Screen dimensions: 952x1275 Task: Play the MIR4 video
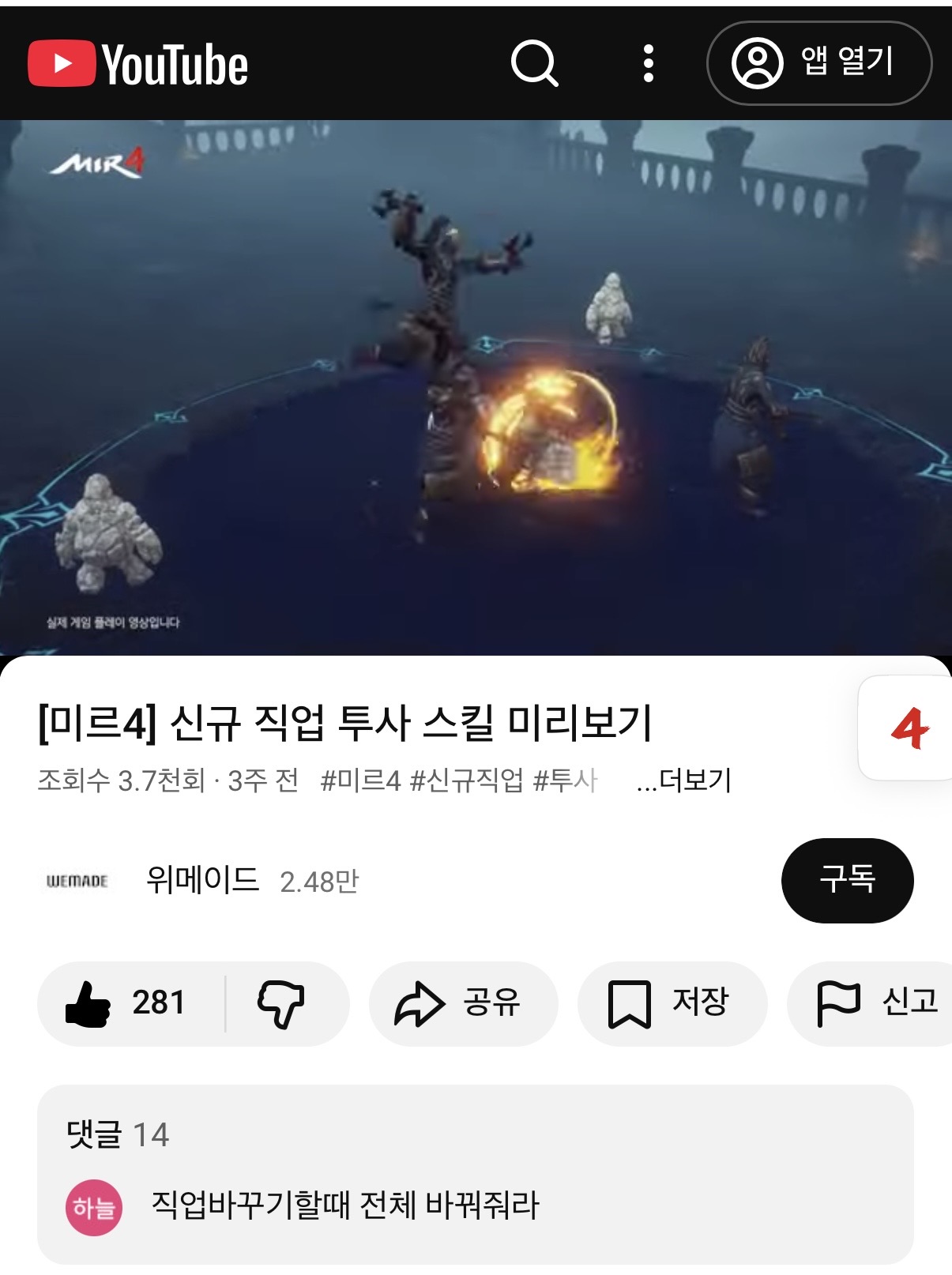point(476,387)
